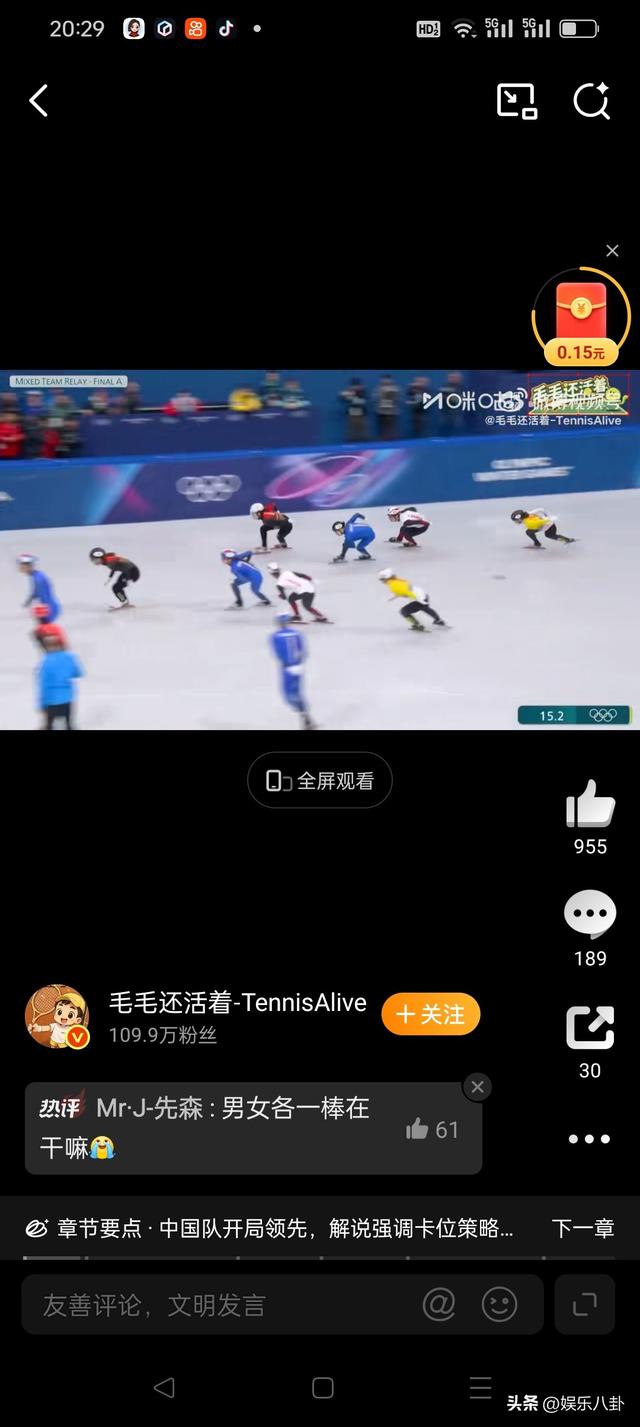This screenshot has width=640, height=1427.
Task: Open the emoji picker
Action: tap(499, 1304)
